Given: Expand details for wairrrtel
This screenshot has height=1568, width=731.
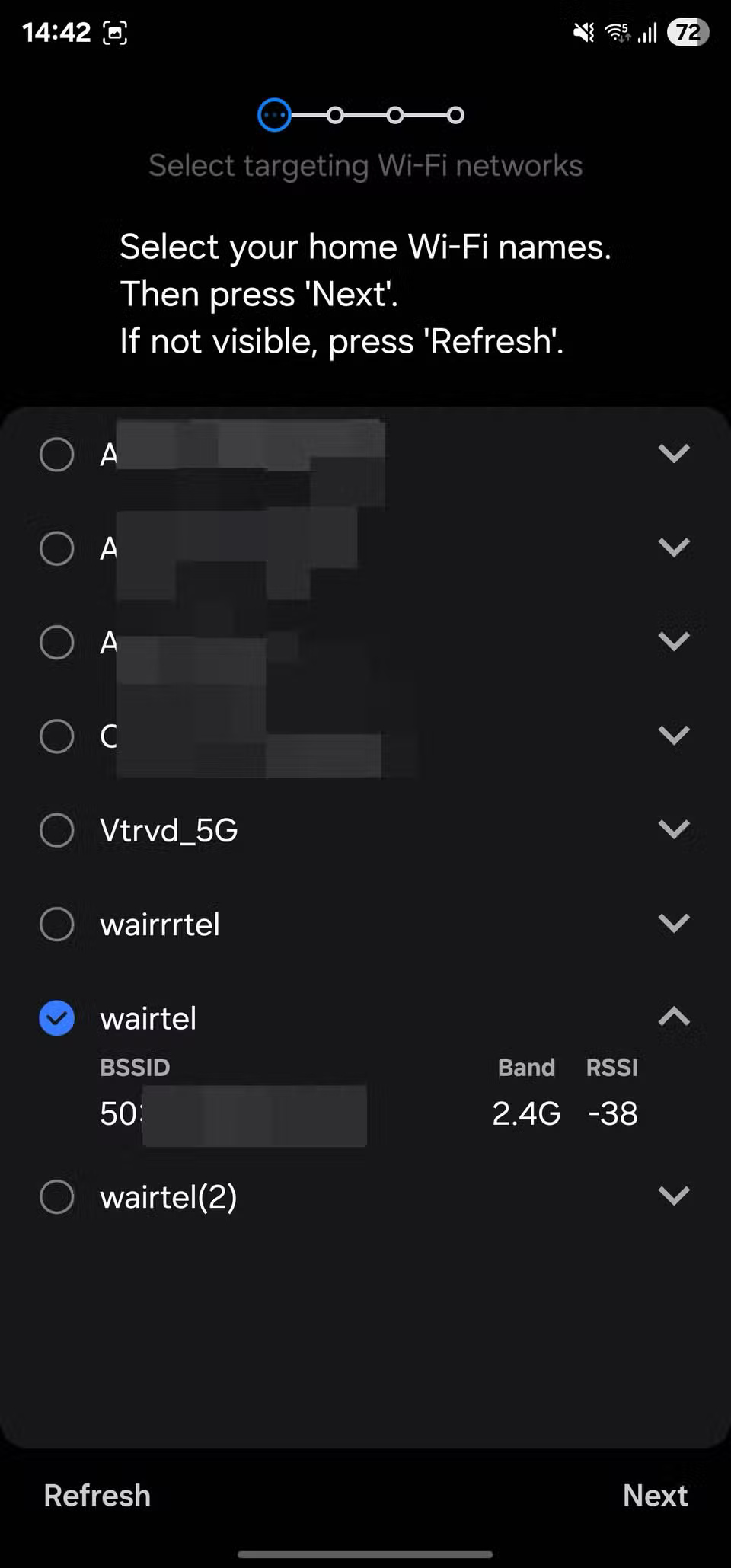Looking at the screenshot, I should coord(673,923).
